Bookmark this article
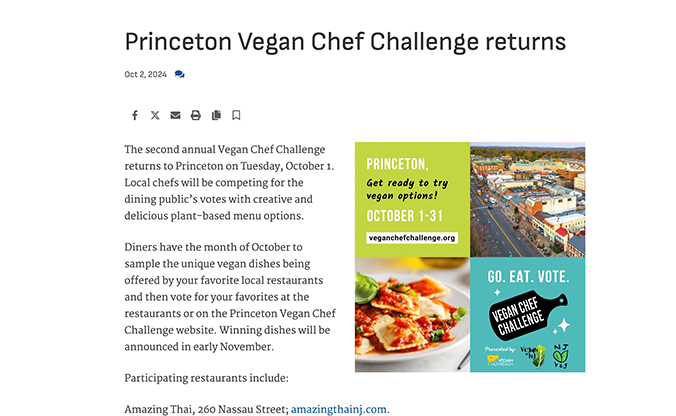 click(x=237, y=116)
